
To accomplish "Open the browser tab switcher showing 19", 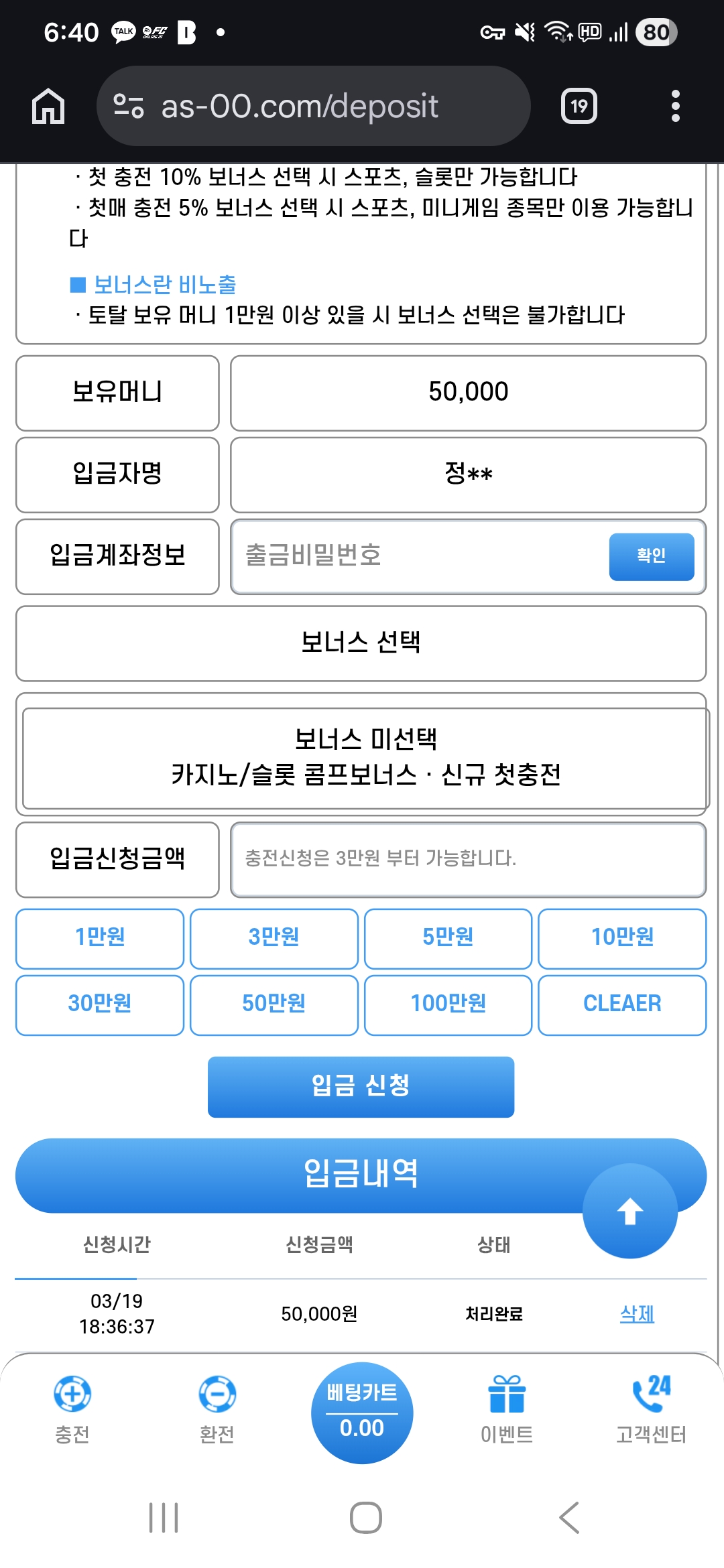I will pos(579,106).
